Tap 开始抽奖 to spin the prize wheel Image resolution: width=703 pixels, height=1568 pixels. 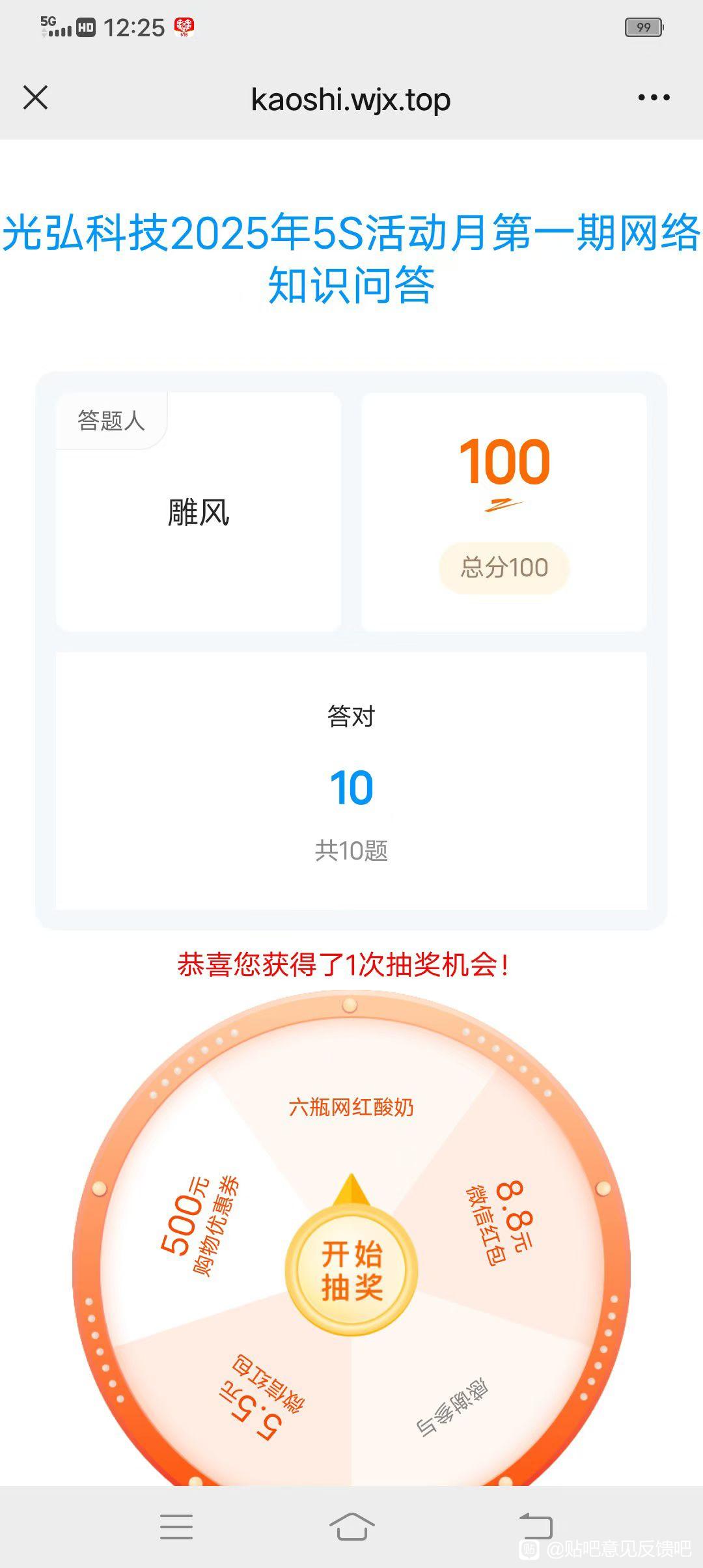click(x=351, y=1270)
